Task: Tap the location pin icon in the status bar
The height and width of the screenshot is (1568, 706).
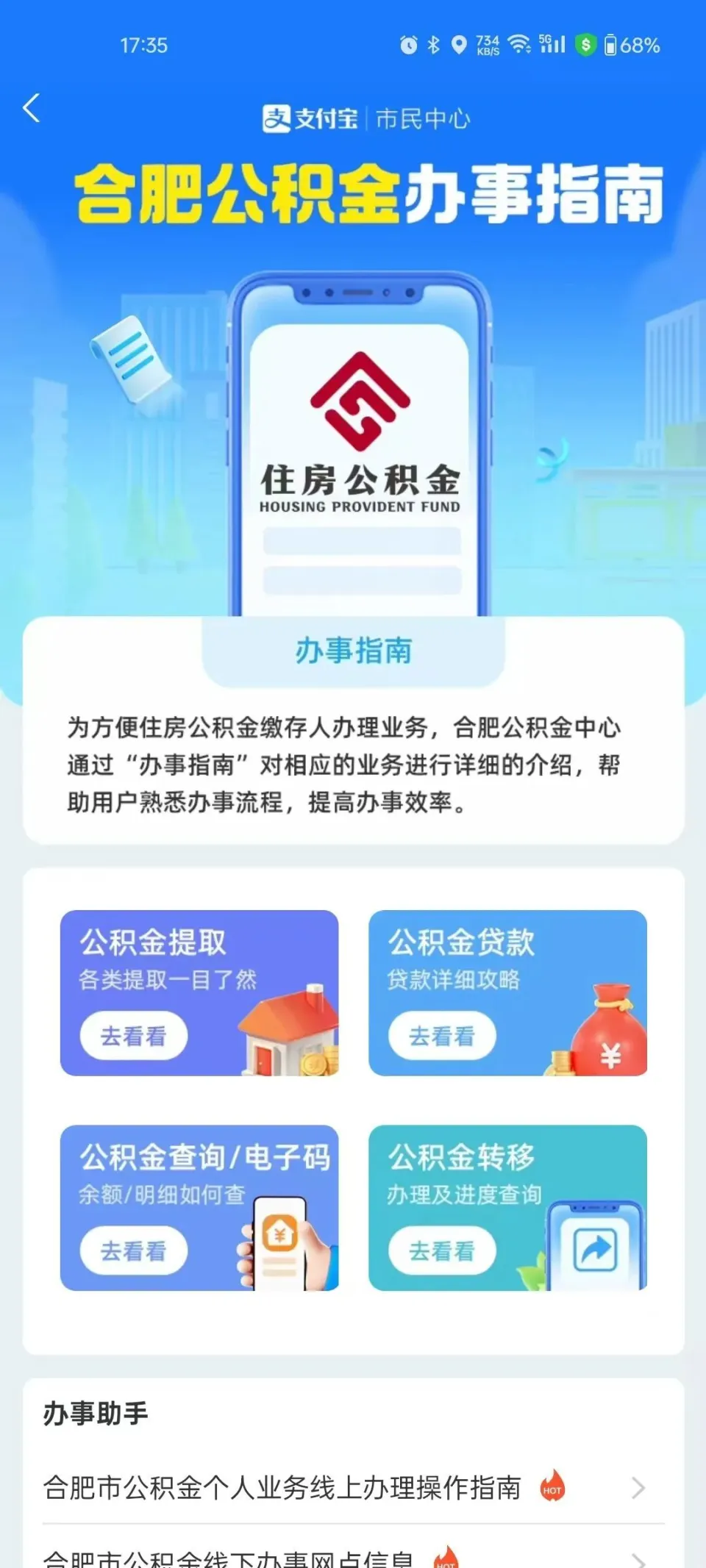Action: 460,46
